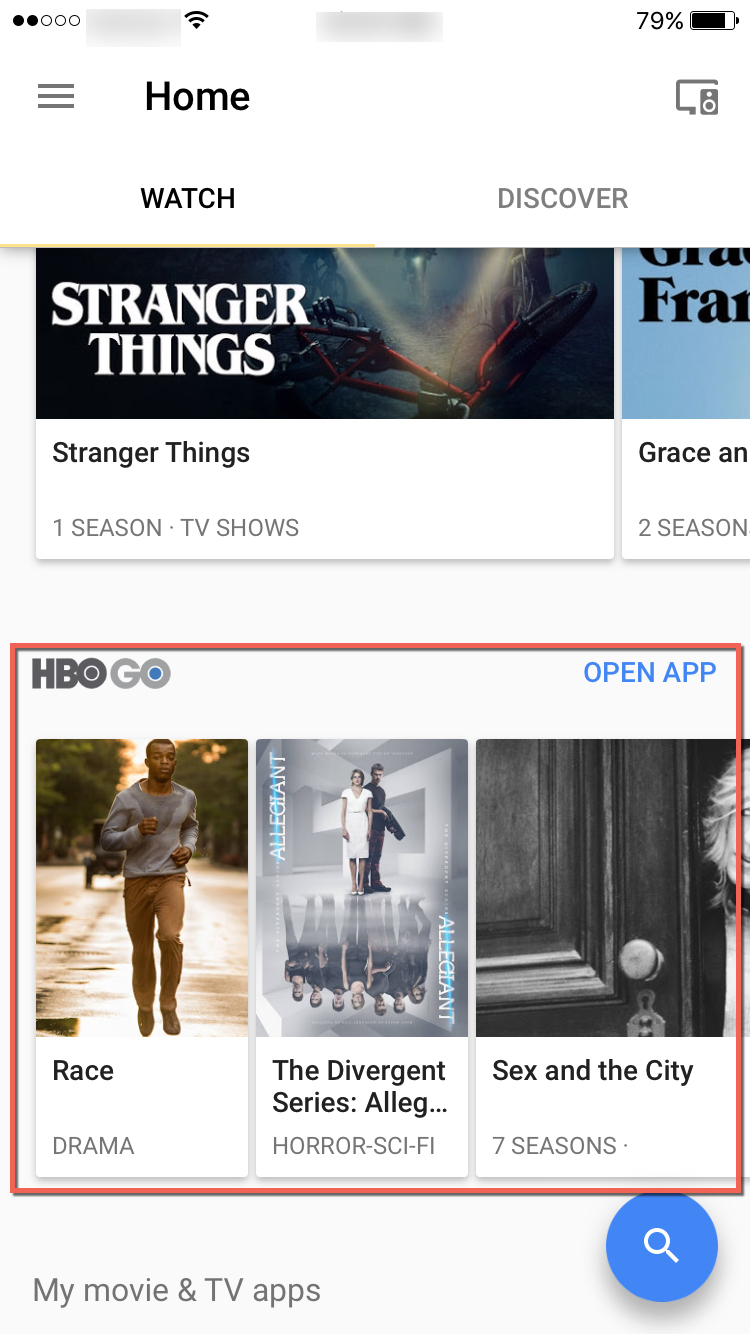Open the Stranger Things banner

click(325, 332)
